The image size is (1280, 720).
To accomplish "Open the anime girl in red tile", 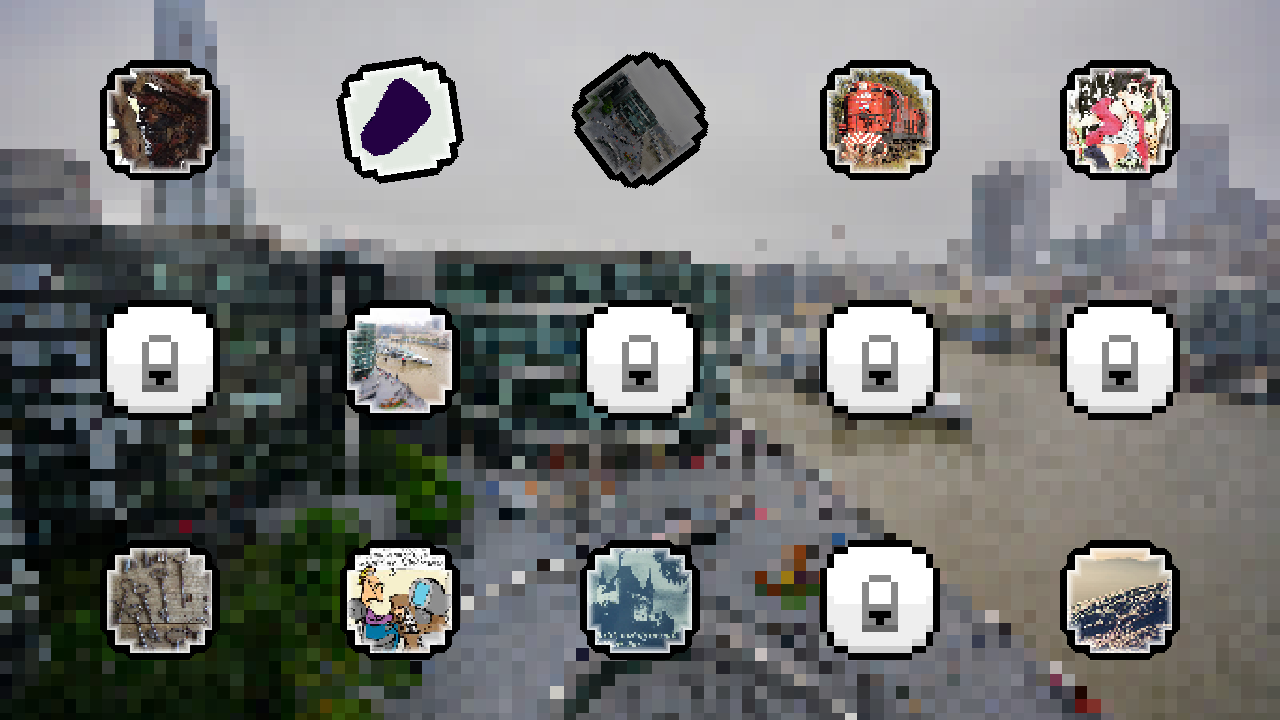I will 1120,120.
